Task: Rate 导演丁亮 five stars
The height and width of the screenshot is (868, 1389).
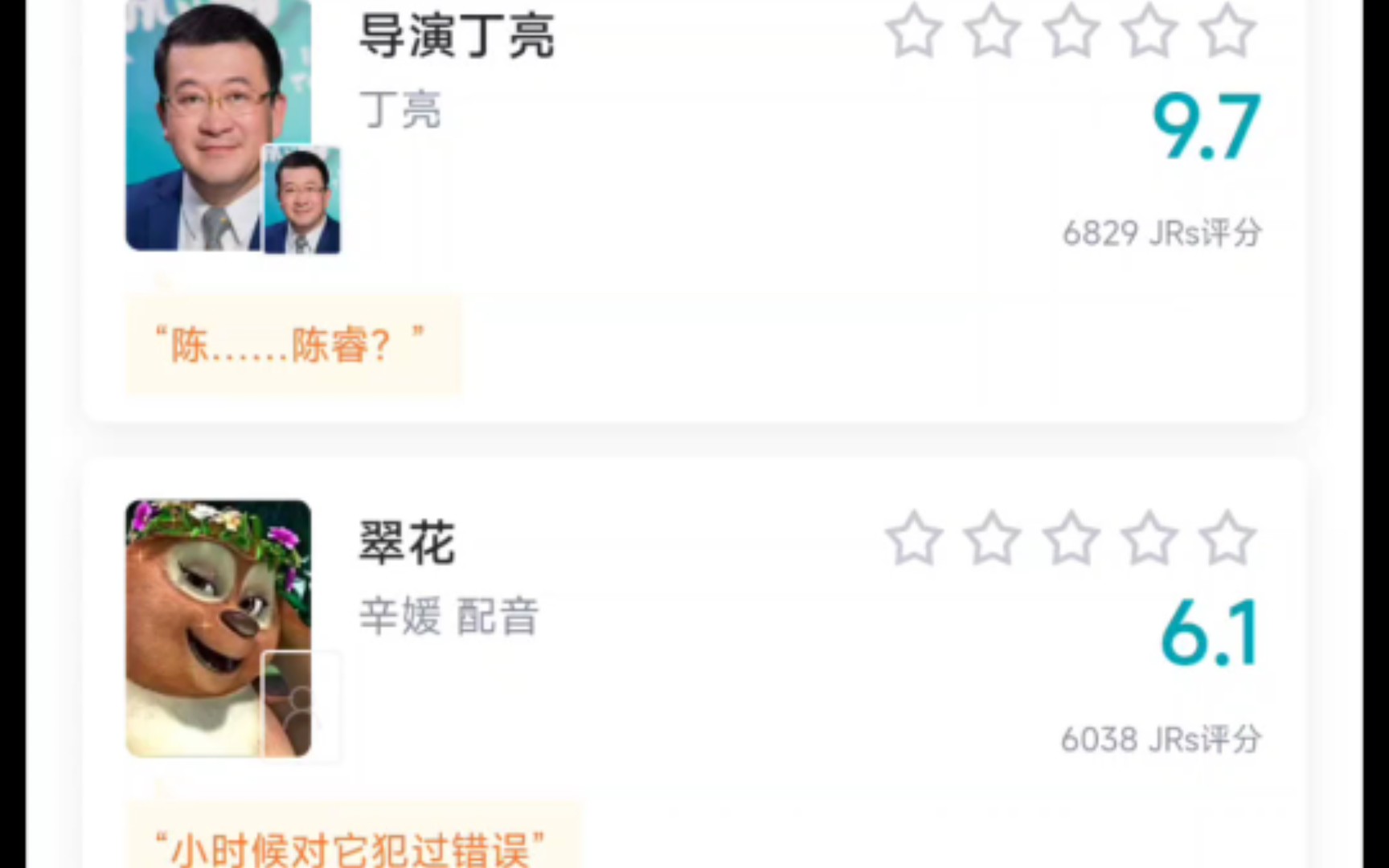Action: pos(1227,32)
